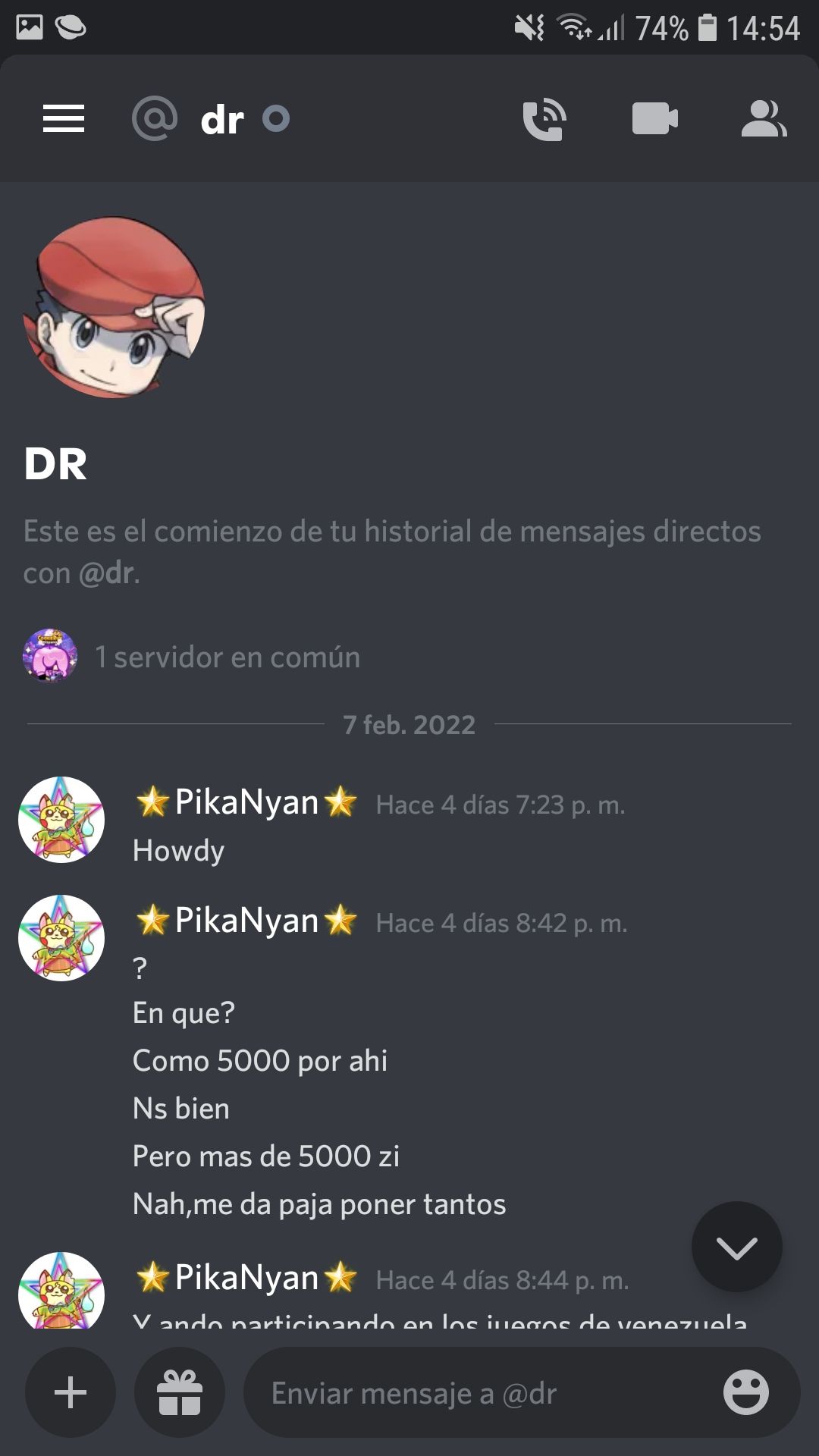Focus the Enviar mensaje a @dr field
819x1456 pixels.
(478, 1393)
